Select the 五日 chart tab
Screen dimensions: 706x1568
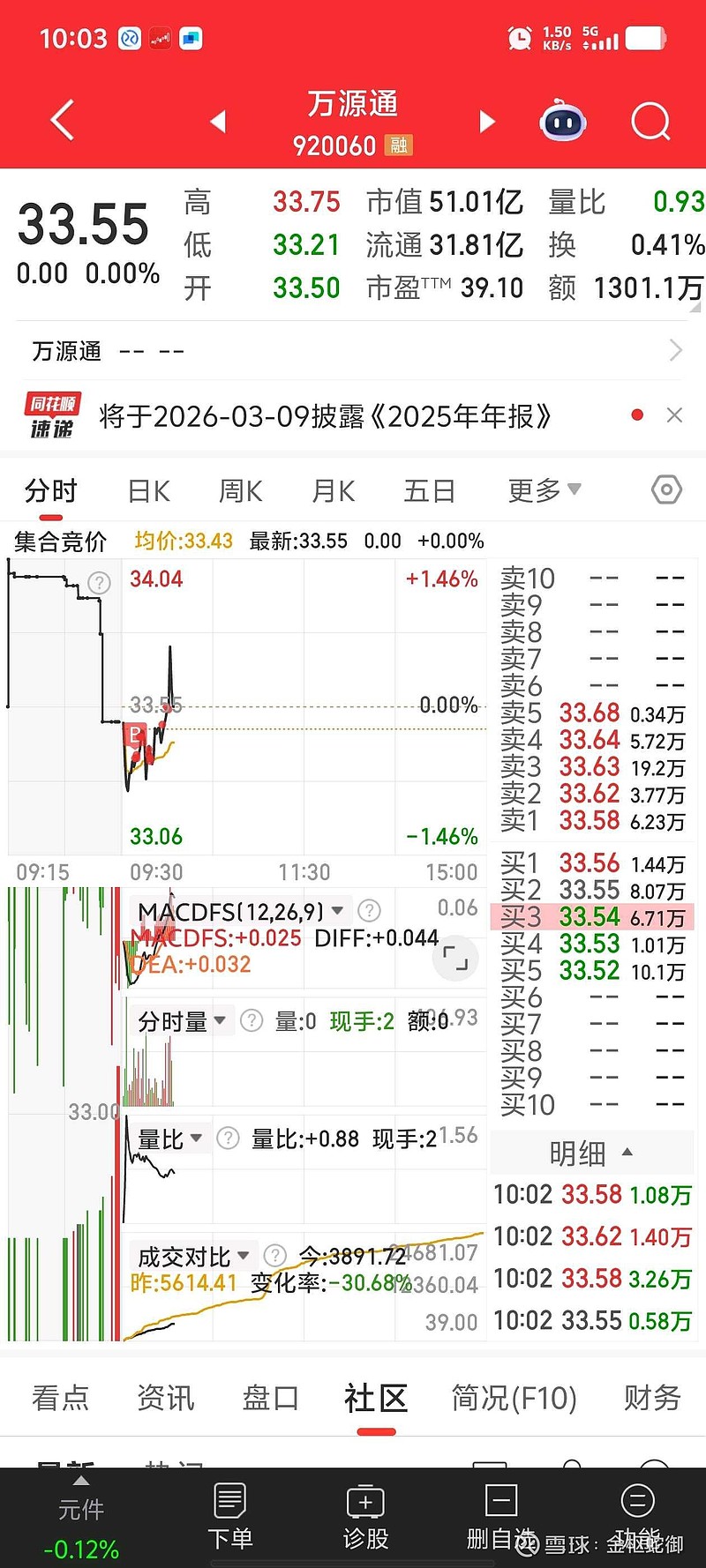click(x=429, y=491)
